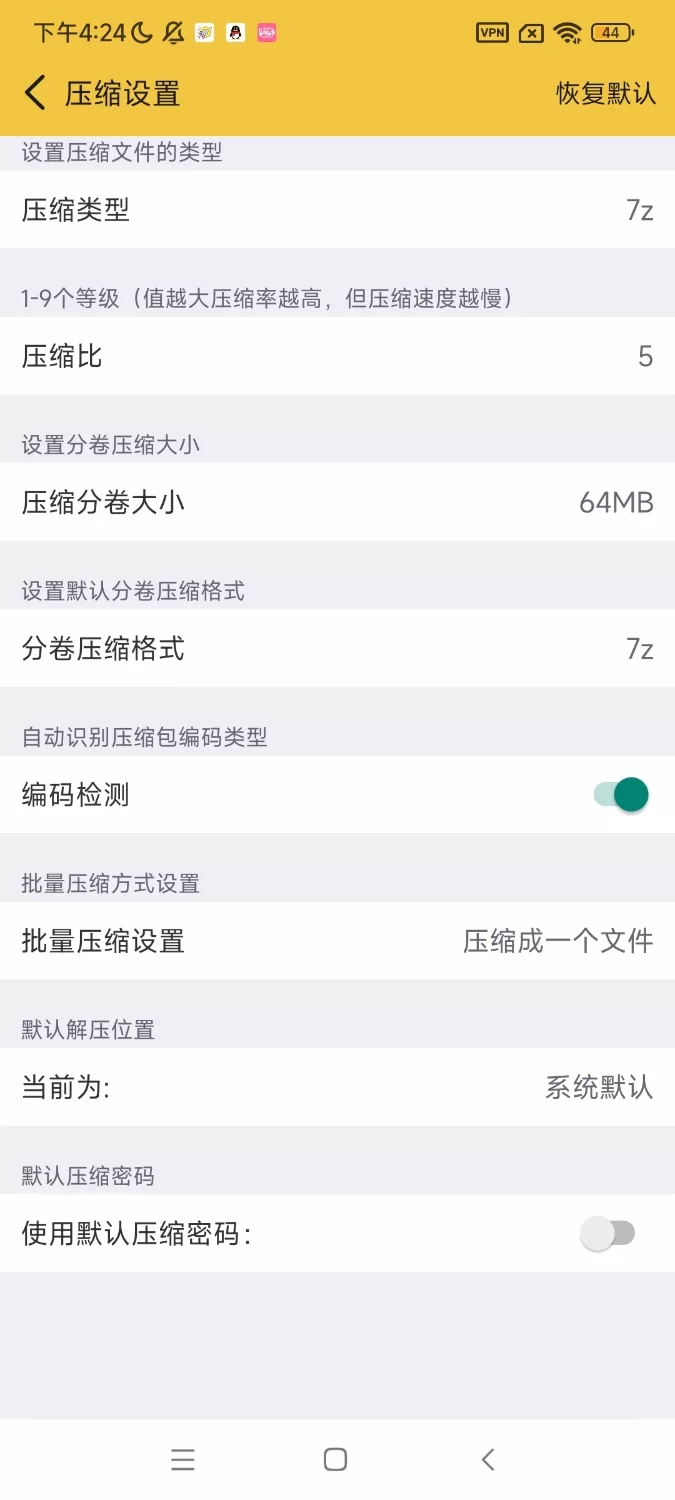Image resolution: width=675 pixels, height=1500 pixels.
Task: Select 分卷压缩格式 option
Action: click(x=337, y=649)
